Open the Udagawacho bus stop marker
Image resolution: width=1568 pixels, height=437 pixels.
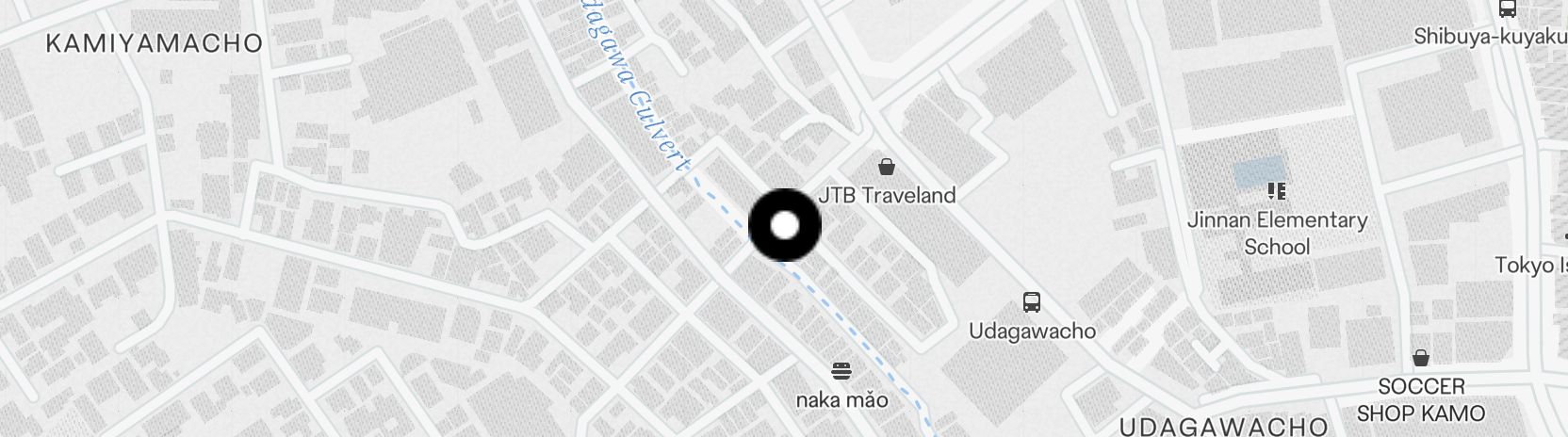(x=1032, y=303)
